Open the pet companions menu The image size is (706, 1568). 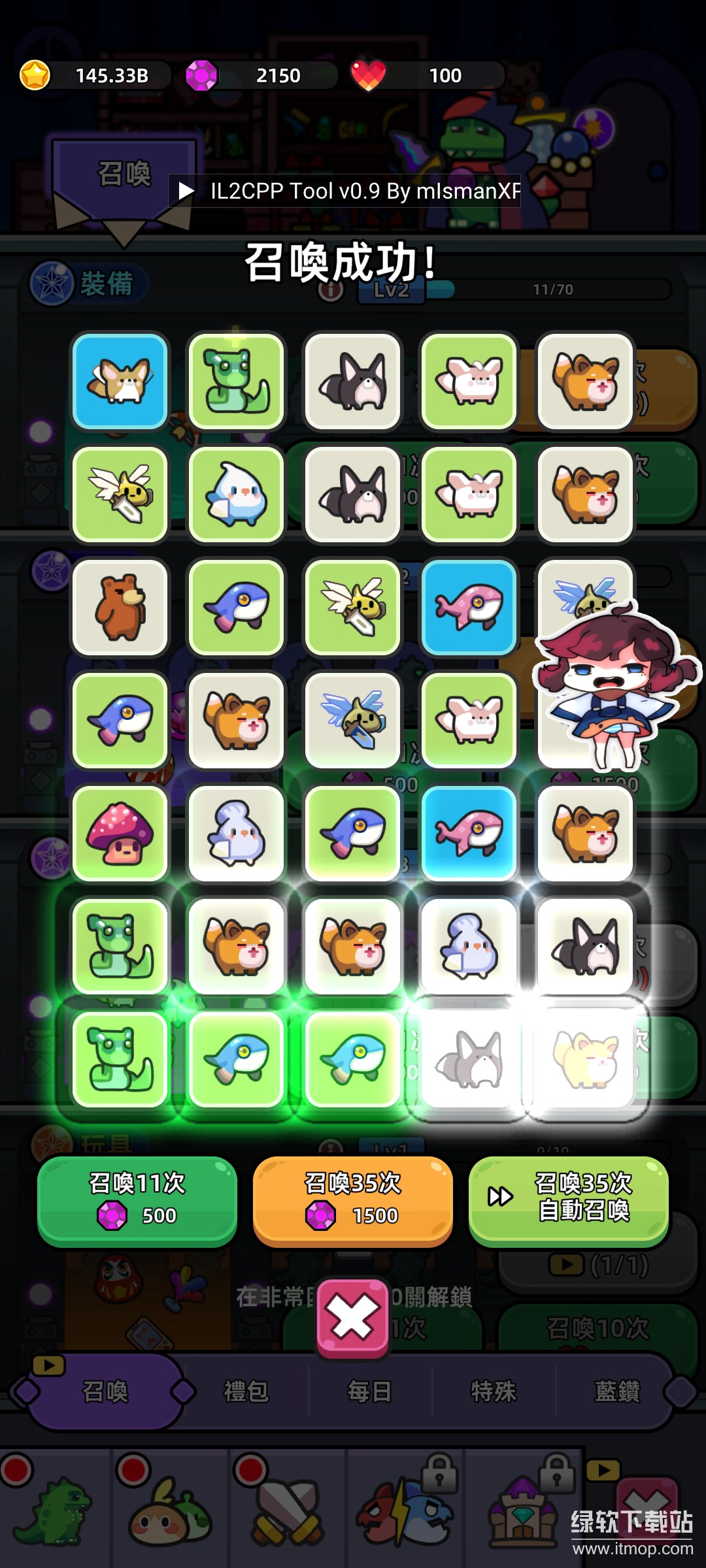tap(170, 1509)
